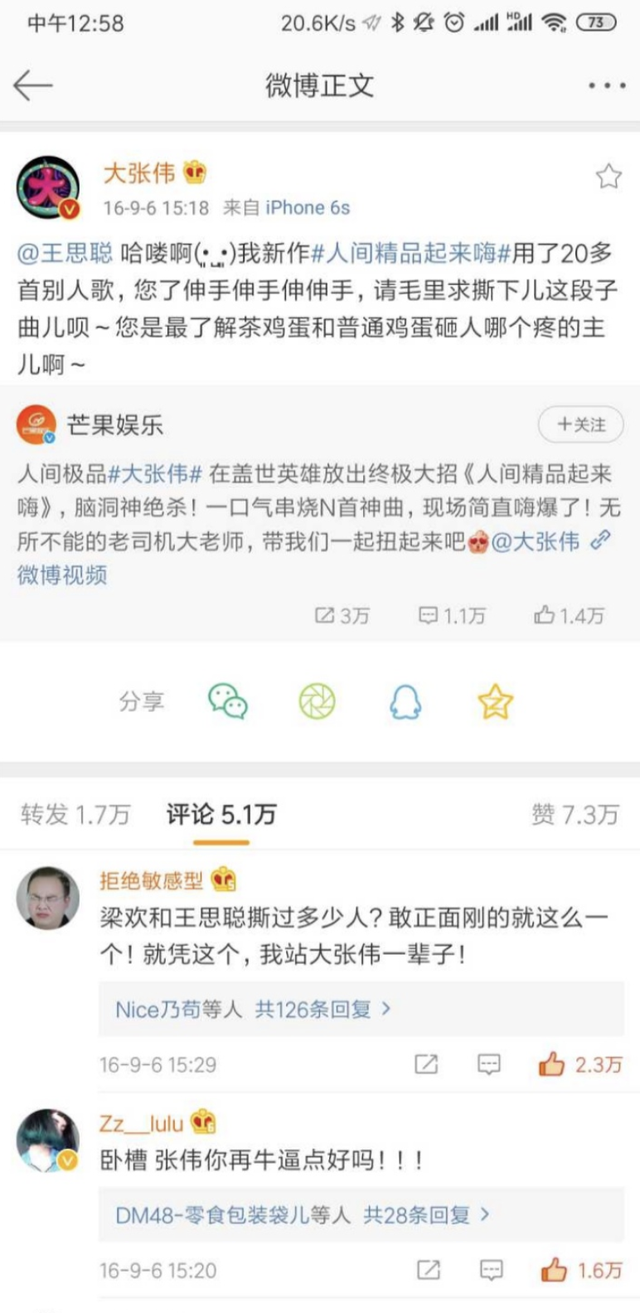The image size is (640, 1313).
Task: Follow 芒果娱乐 with +关注 button
Action: pyautogui.click(x=581, y=424)
